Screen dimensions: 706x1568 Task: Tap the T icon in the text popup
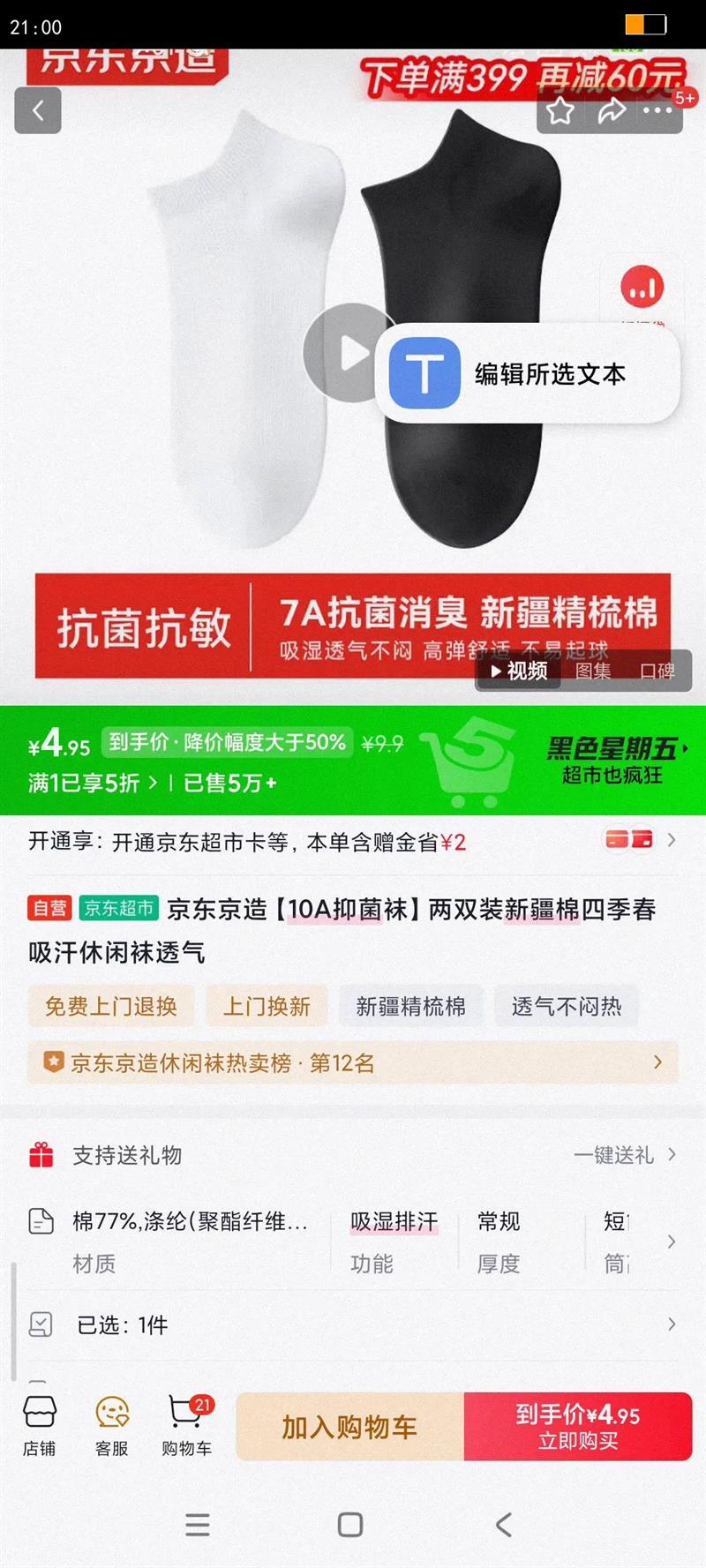tap(425, 372)
